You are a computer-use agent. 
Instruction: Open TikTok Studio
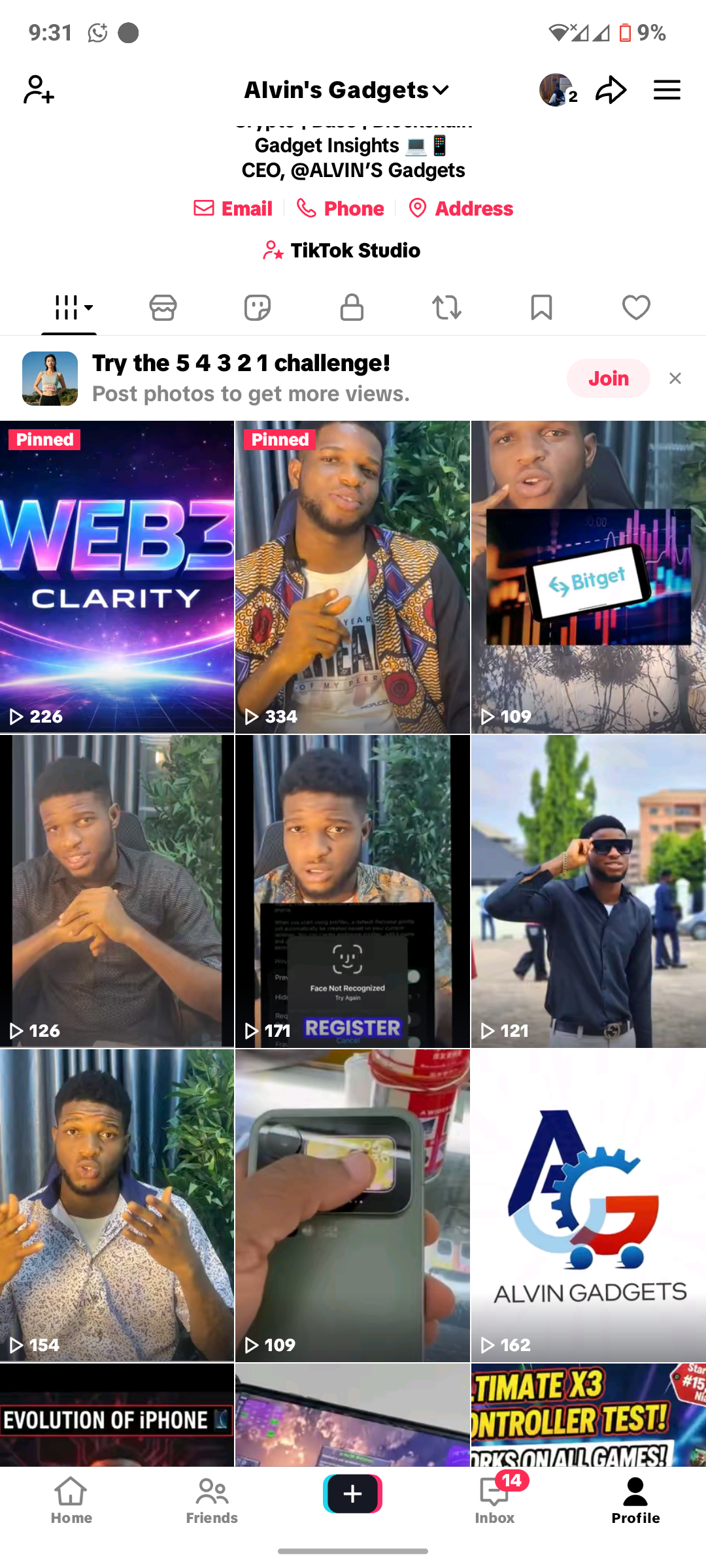tap(341, 250)
